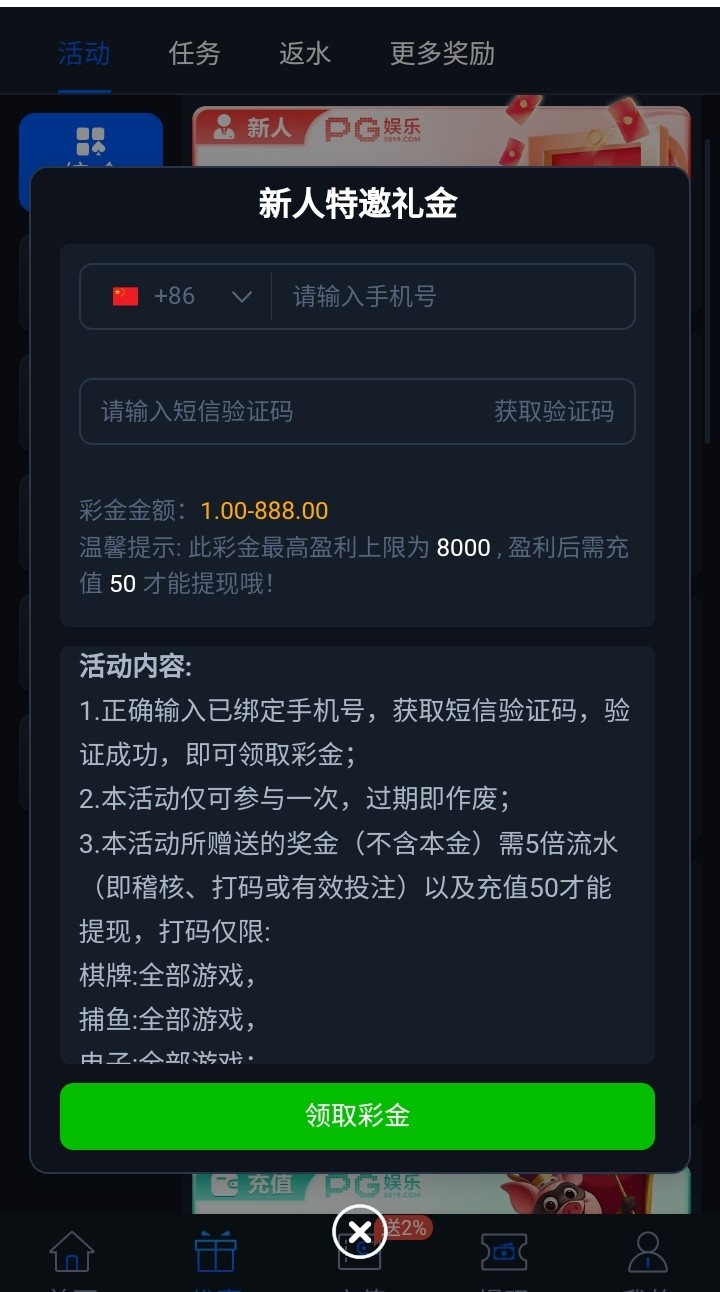Open the 更多奖励 tab
Viewport: 720px width, 1292px height.
click(x=442, y=53)
